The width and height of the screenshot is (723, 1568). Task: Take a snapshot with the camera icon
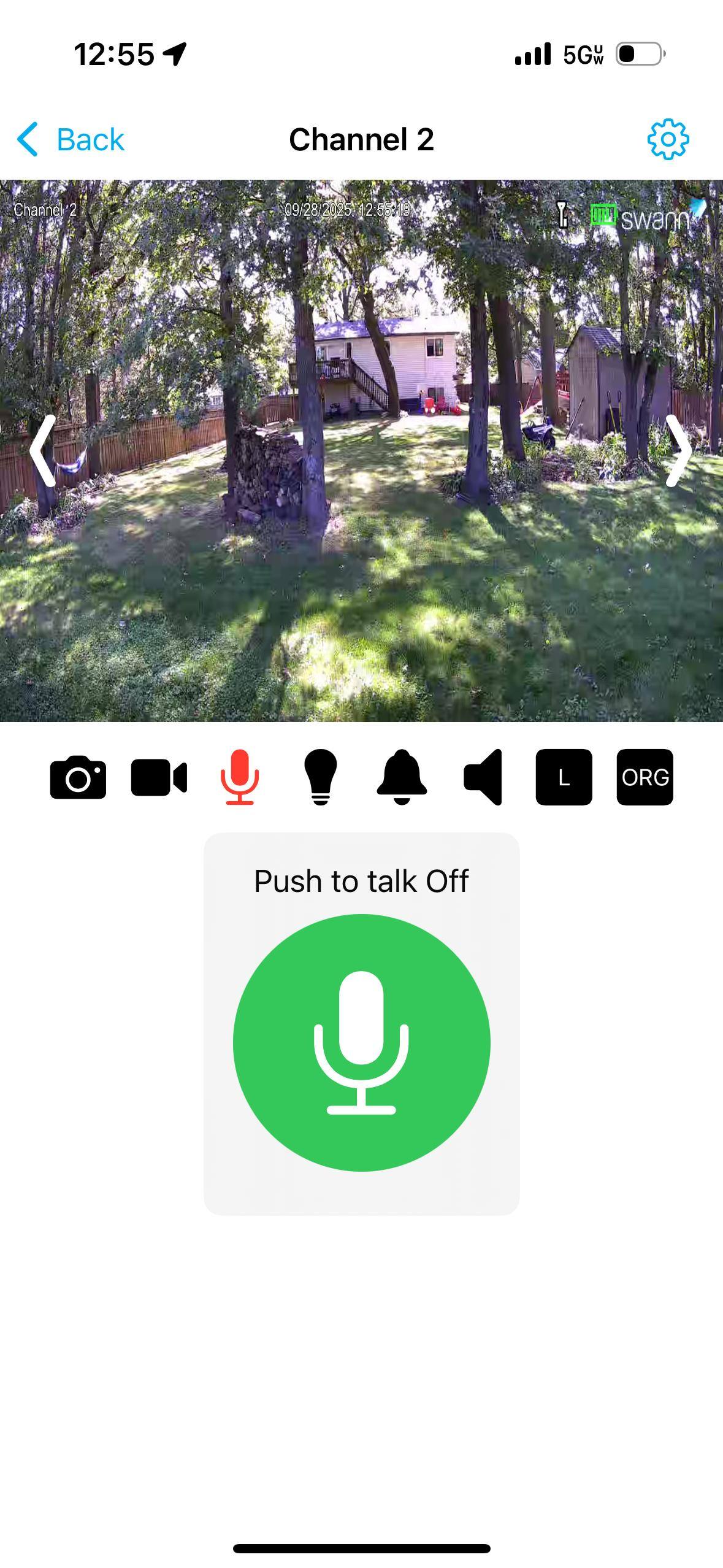click(78, 777)
